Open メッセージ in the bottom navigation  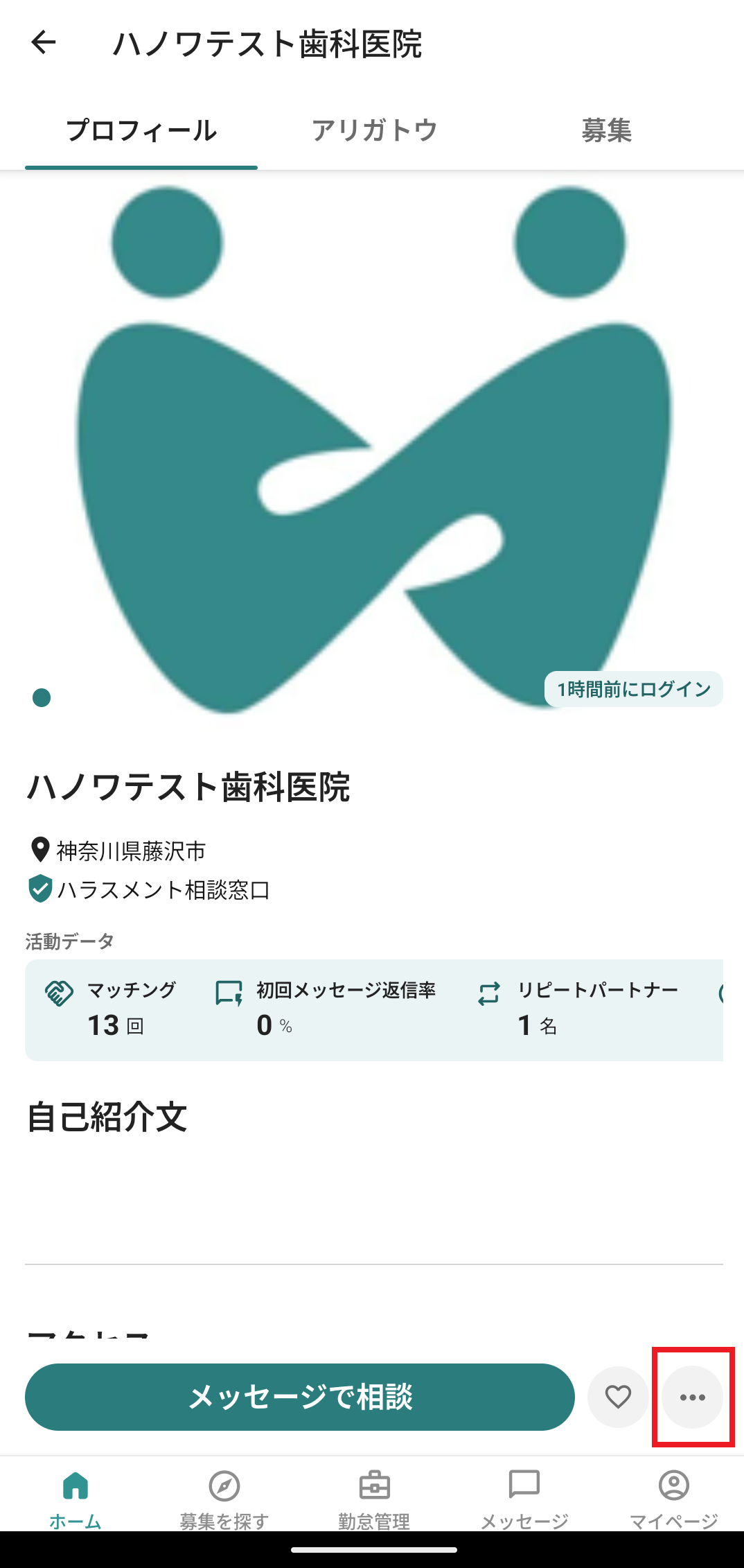click(x=524, y=1497)
